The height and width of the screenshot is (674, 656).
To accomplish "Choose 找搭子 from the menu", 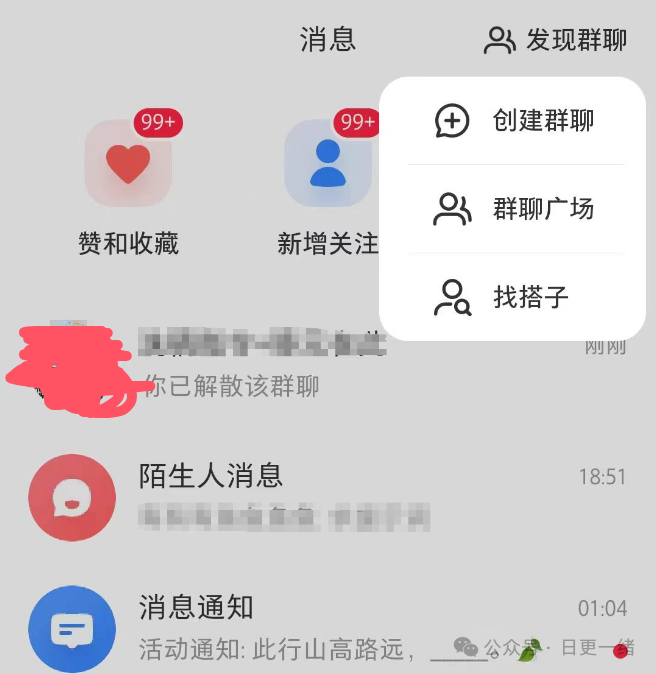I will (x=514, y=297).
